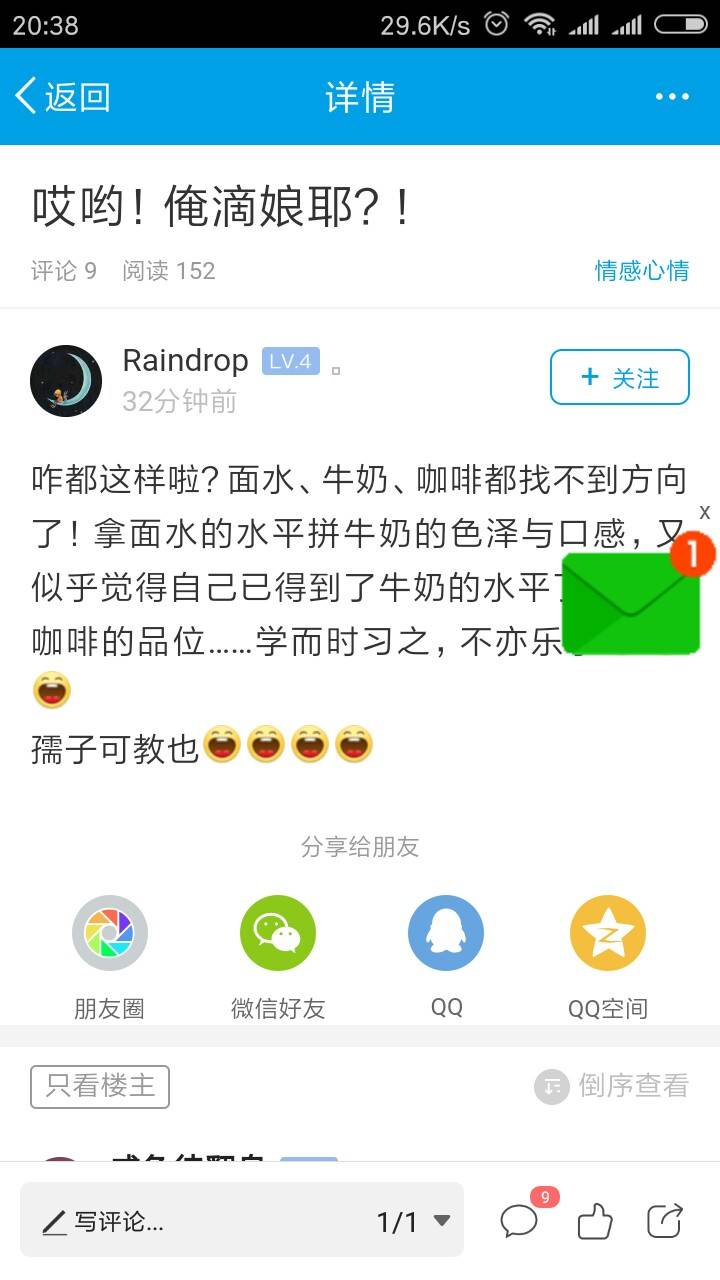The height and width of the screenshot is (1280, 720).
Task: Like this post with thumbs-up
Action: pos(595,1221)
